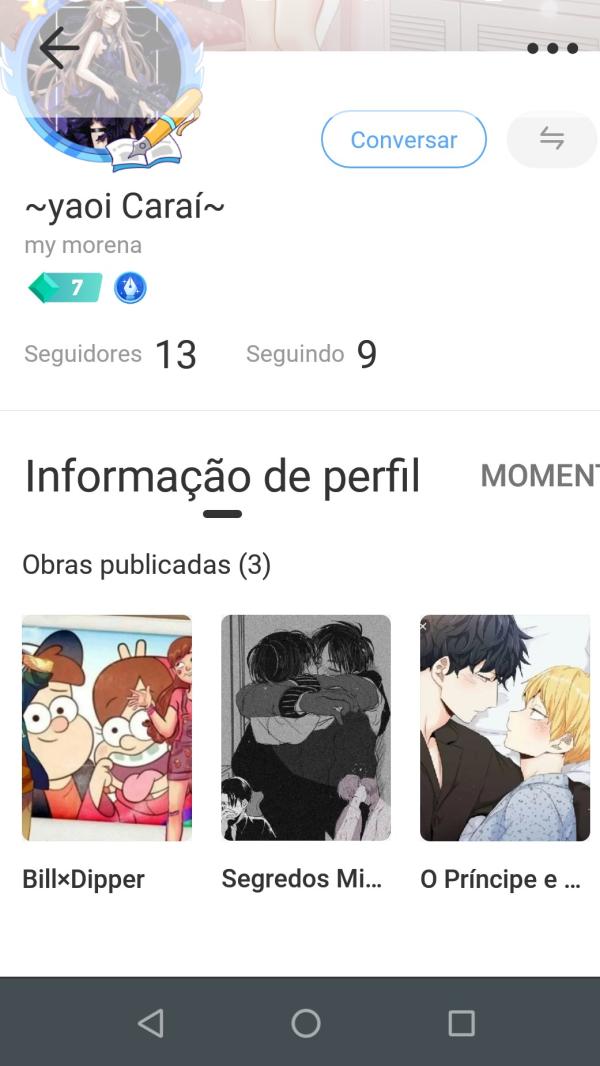
Task: Tap the Conversar button
Action: click(403, 140)
